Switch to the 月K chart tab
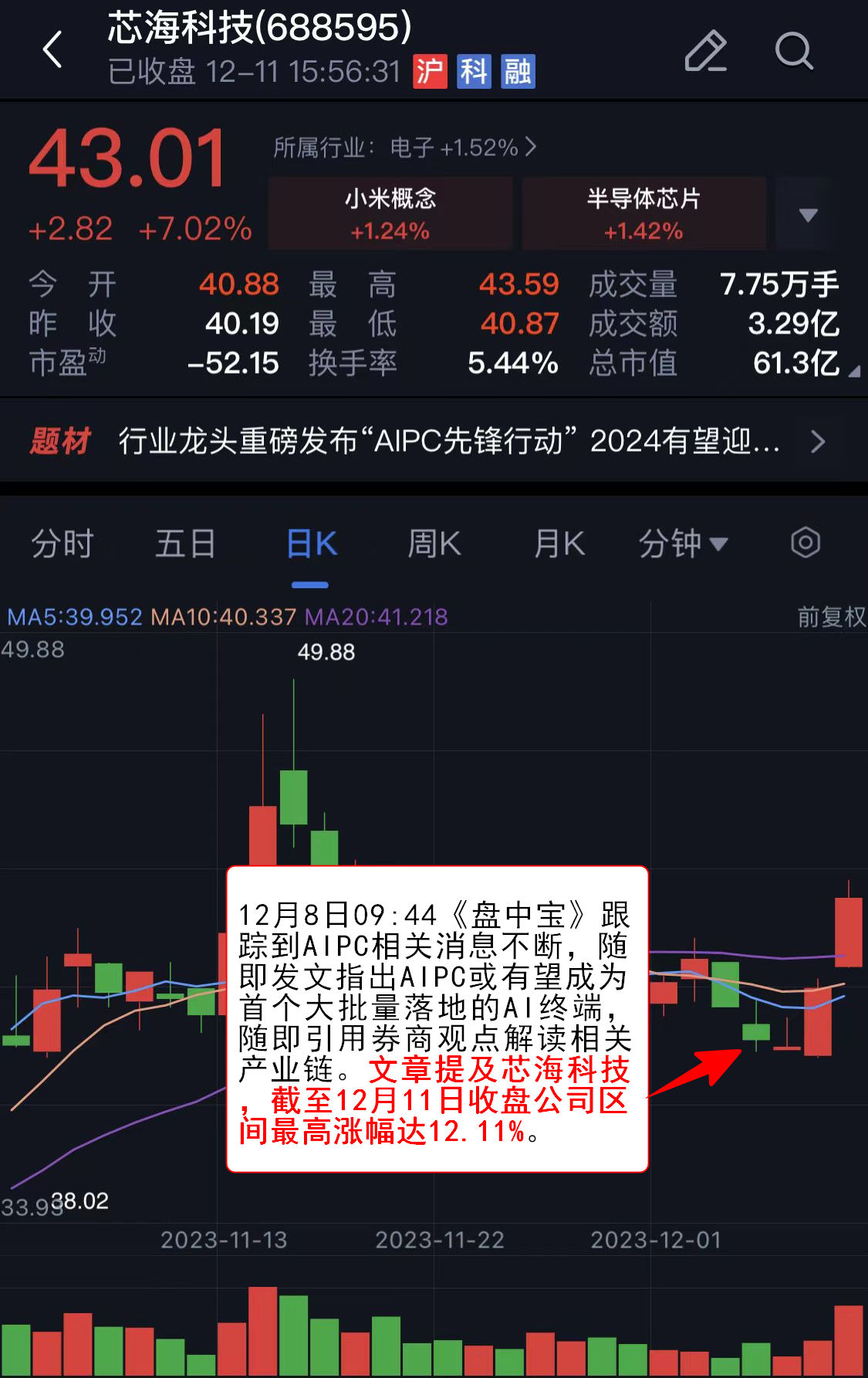The height and width of the screenshot is (1378, 868). point(559,543)
